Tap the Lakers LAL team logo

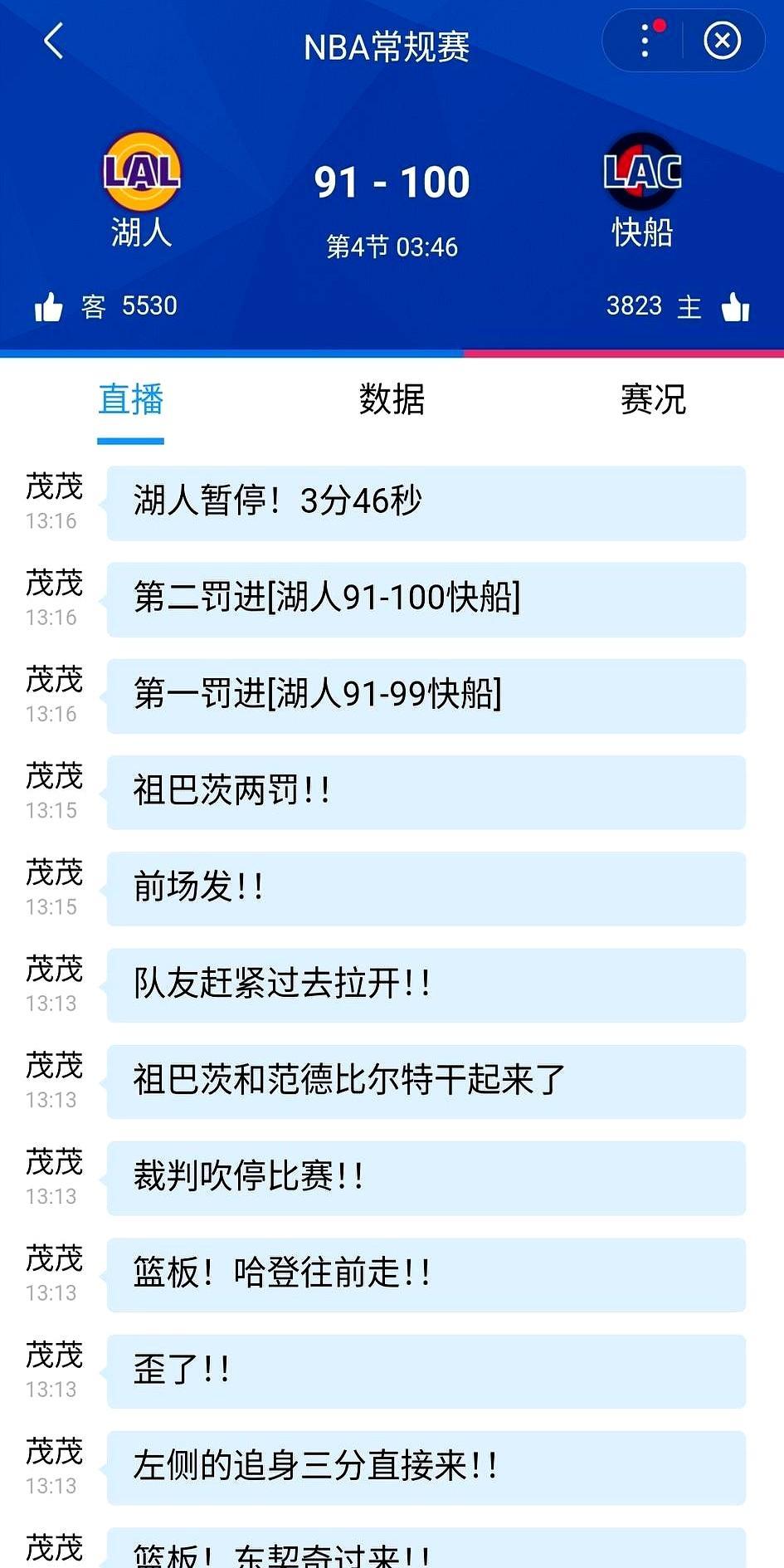(141, 172)
